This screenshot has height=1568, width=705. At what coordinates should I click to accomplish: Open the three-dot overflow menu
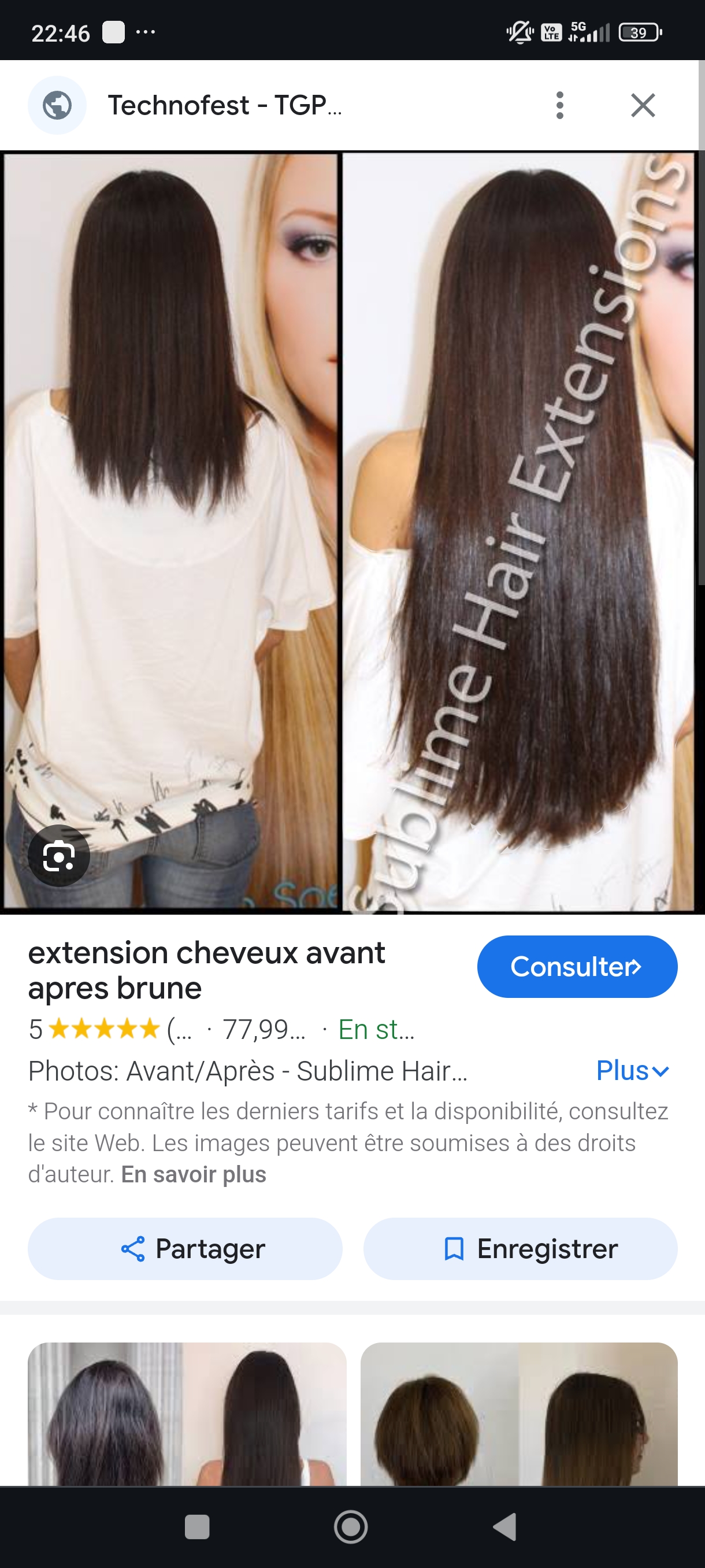click(559, 105)
